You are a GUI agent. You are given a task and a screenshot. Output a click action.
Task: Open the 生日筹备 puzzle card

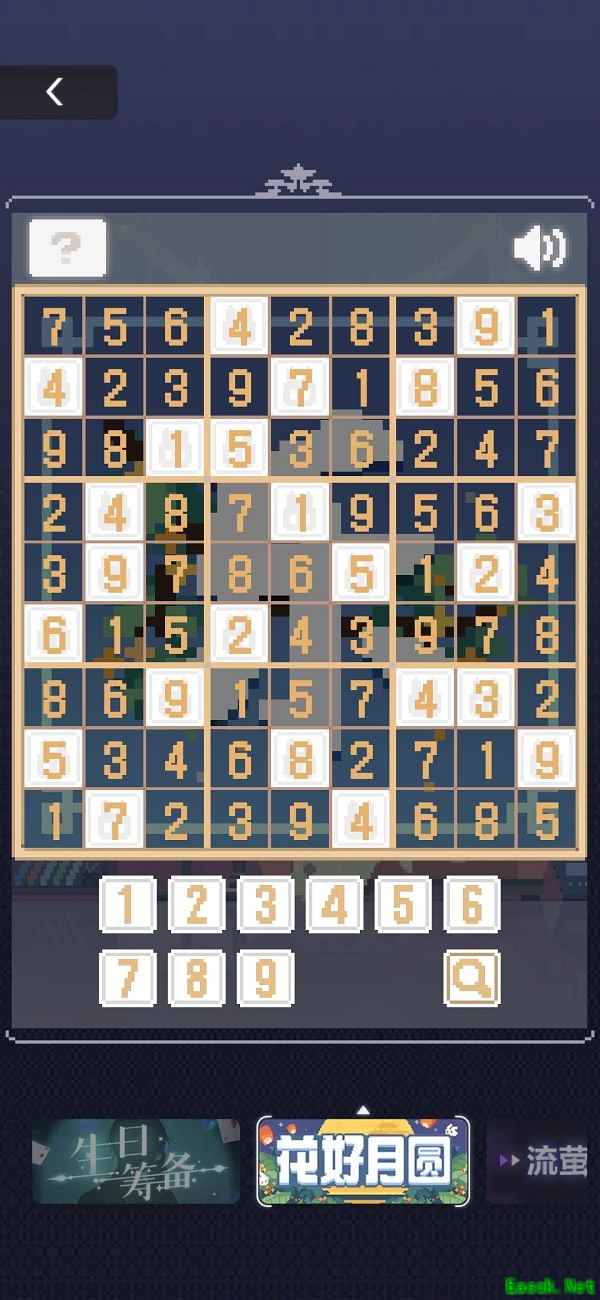[136, 1161]
